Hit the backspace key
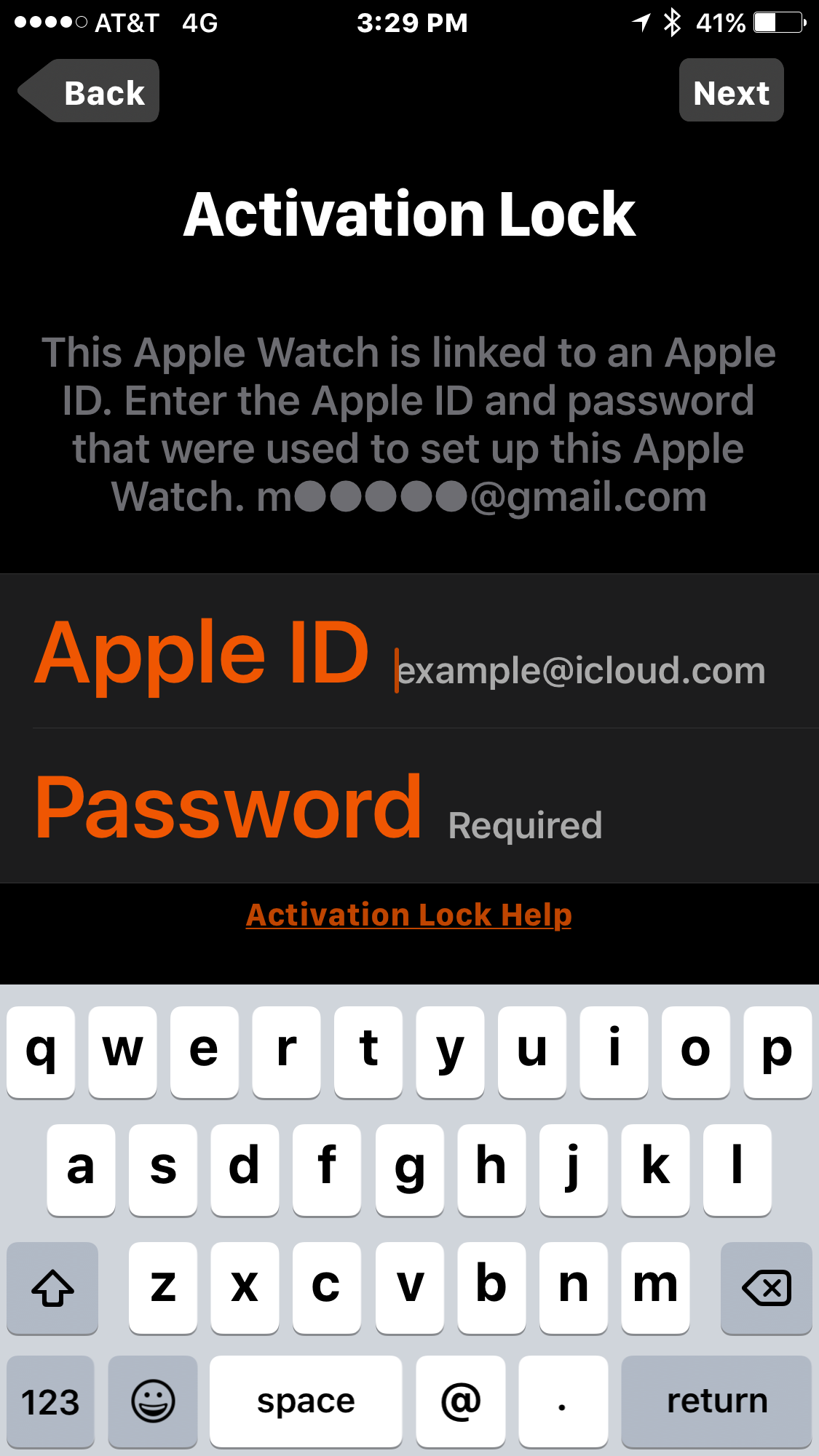Image resolution: width=819 pixels, height=1456 pixels. click(766, 1288)
